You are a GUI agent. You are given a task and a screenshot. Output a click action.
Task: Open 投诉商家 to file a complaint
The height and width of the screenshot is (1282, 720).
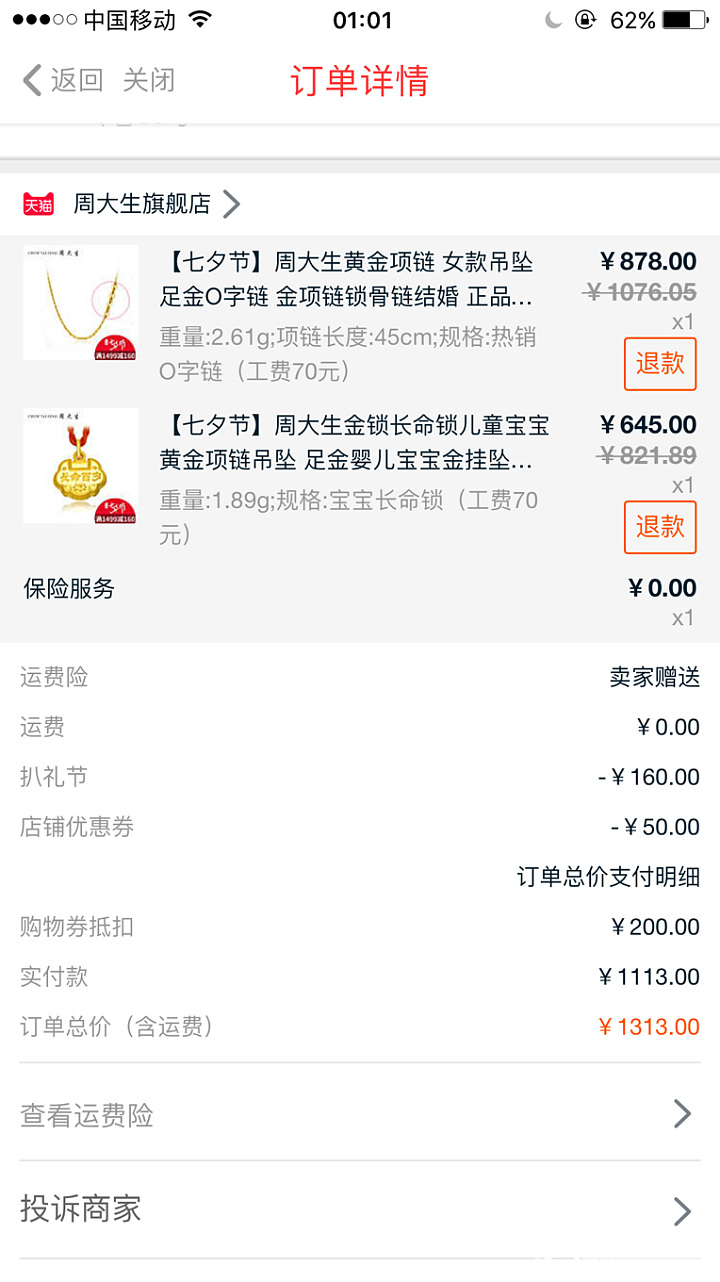360,1210
